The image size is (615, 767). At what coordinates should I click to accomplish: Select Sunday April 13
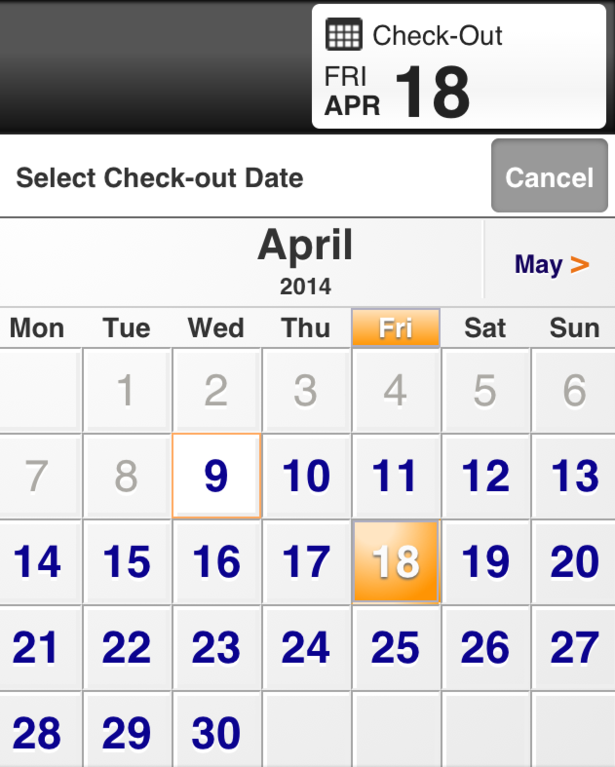(x=574, y=476)
